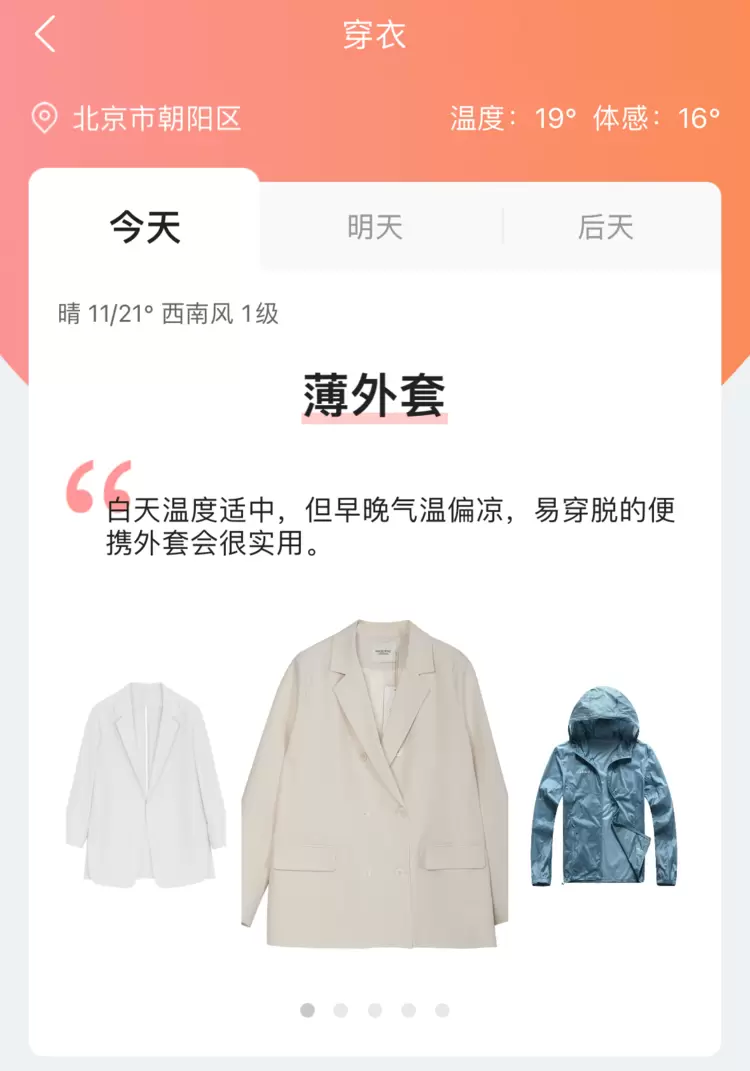Tap the 北京市朝阳区 location selector
Image resolution: width=750 pixels, height=1071 pixels.
138,119
